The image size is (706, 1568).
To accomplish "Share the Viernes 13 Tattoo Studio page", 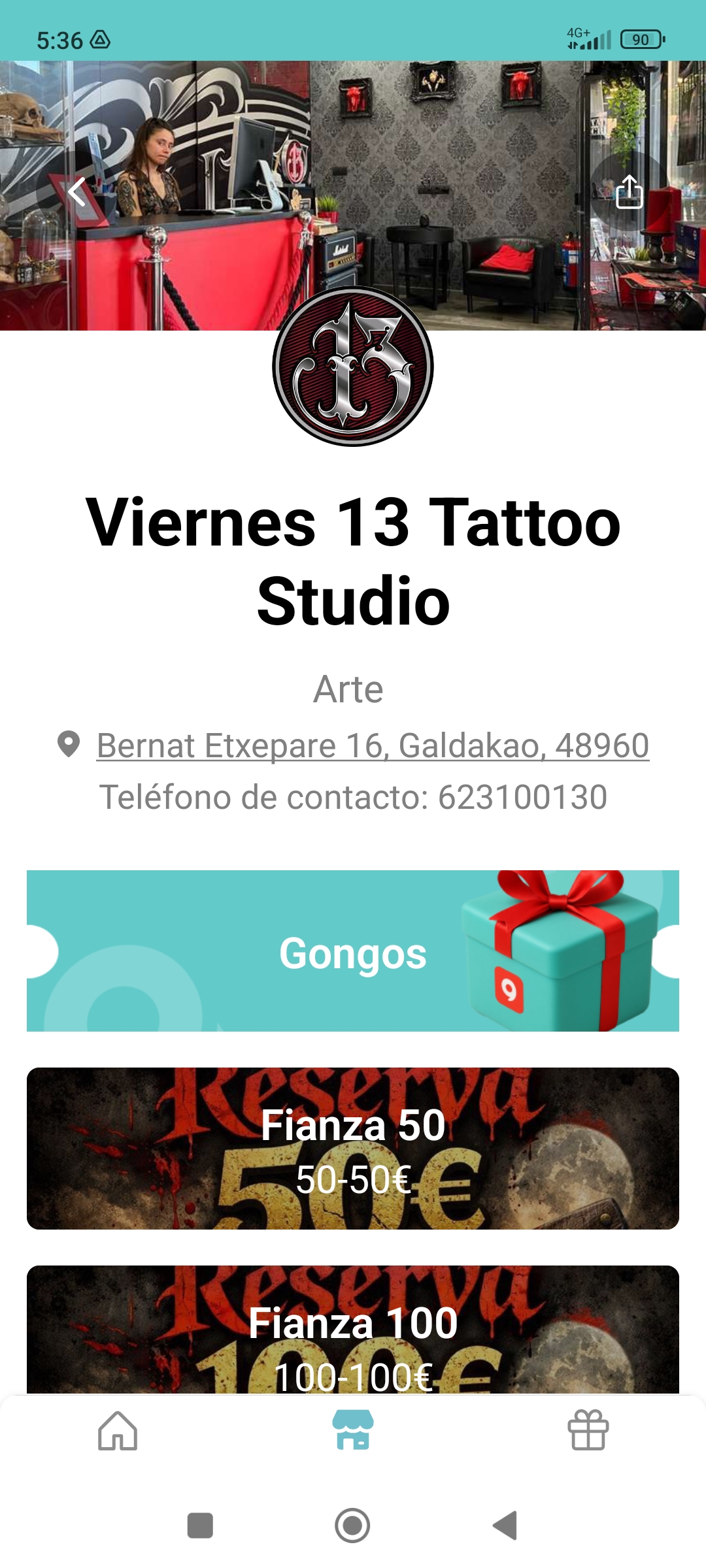I will pos(629,192).
